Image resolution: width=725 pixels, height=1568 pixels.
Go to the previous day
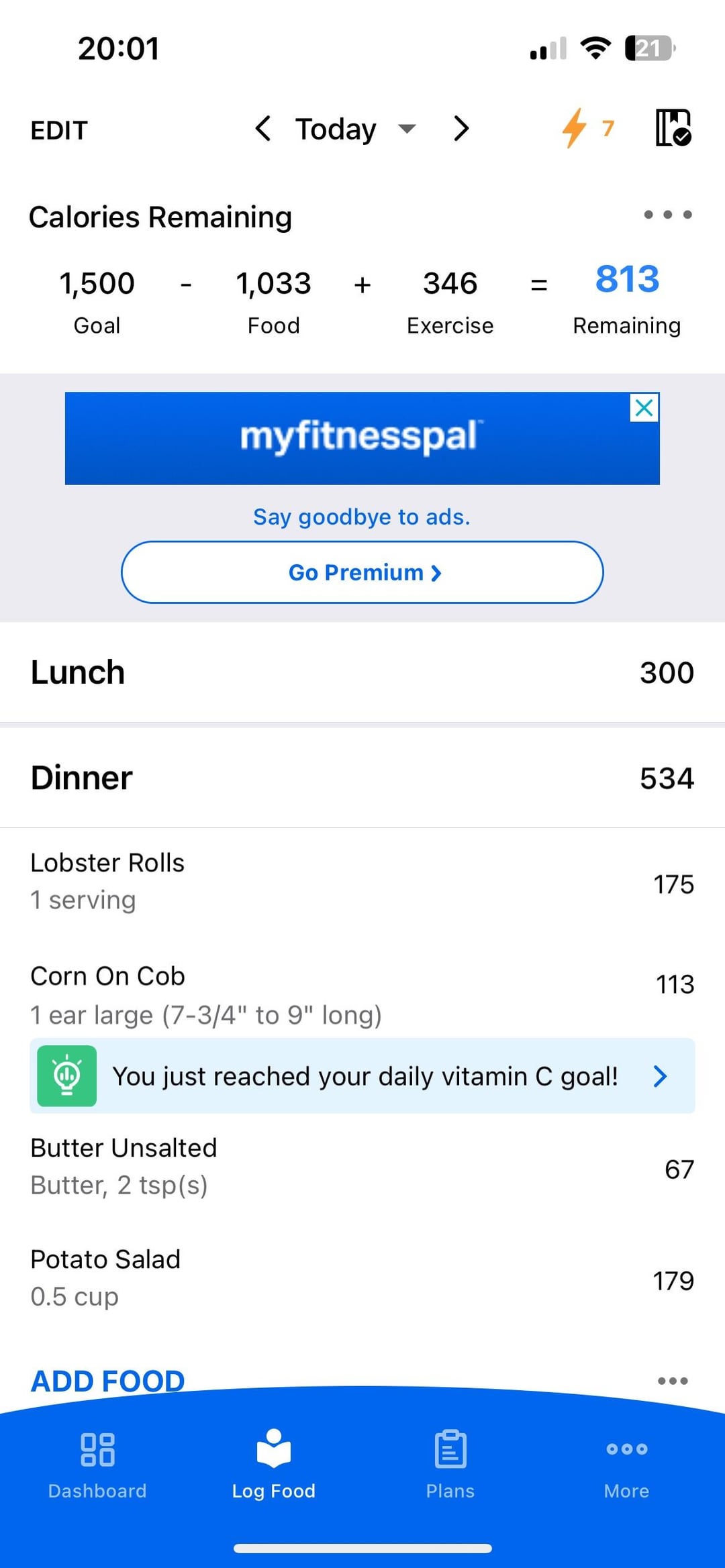click(263, 128)
